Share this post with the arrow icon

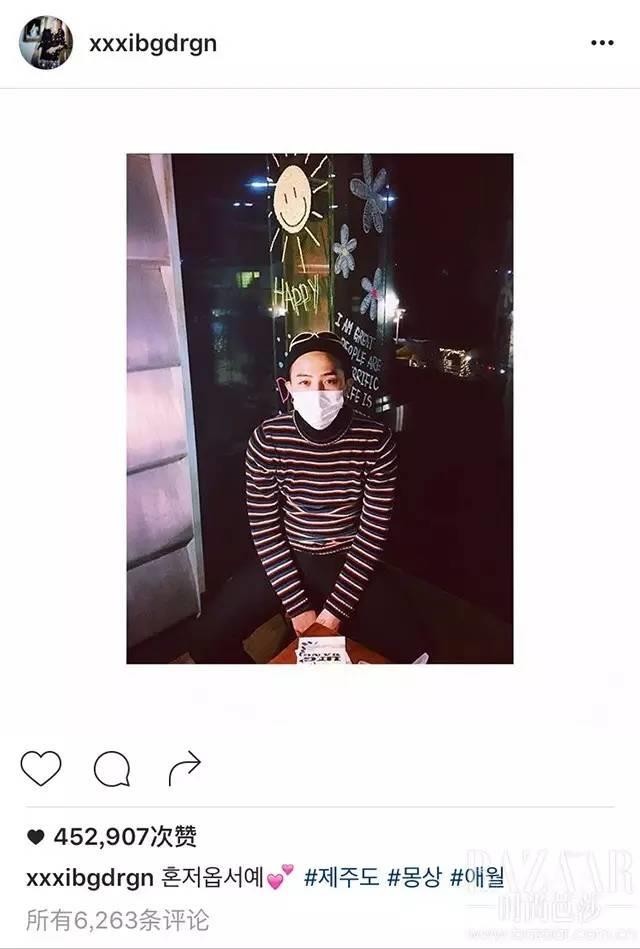[x=184, y=768]
